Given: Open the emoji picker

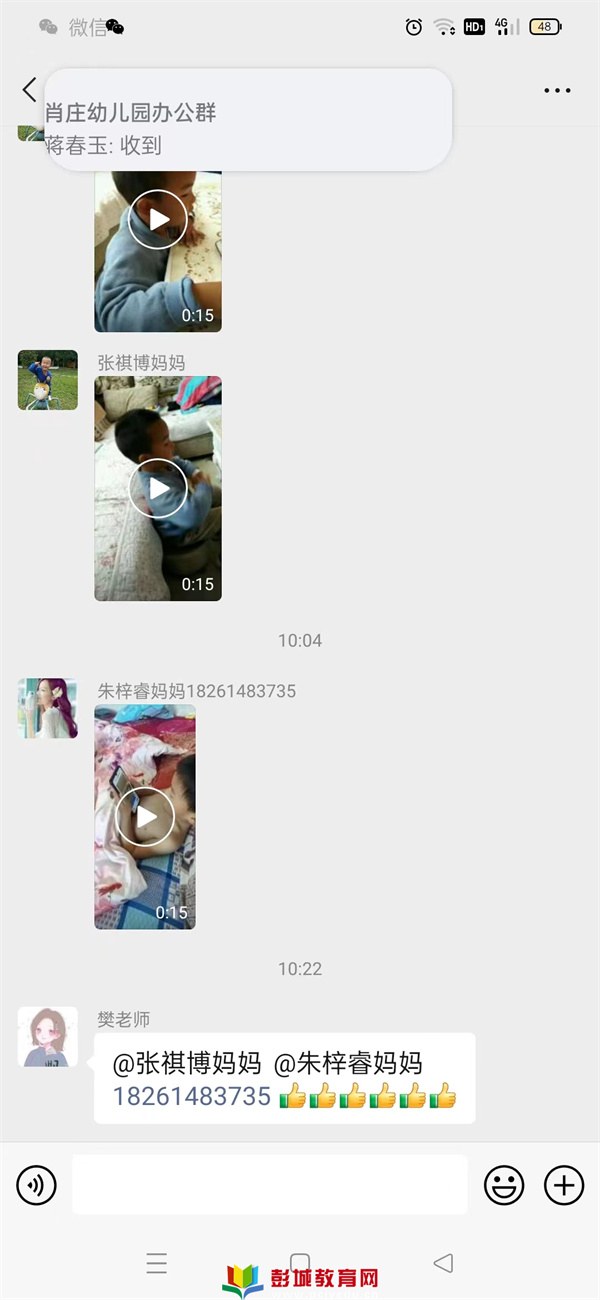Looking at the screenshot, I should 504,1186.
